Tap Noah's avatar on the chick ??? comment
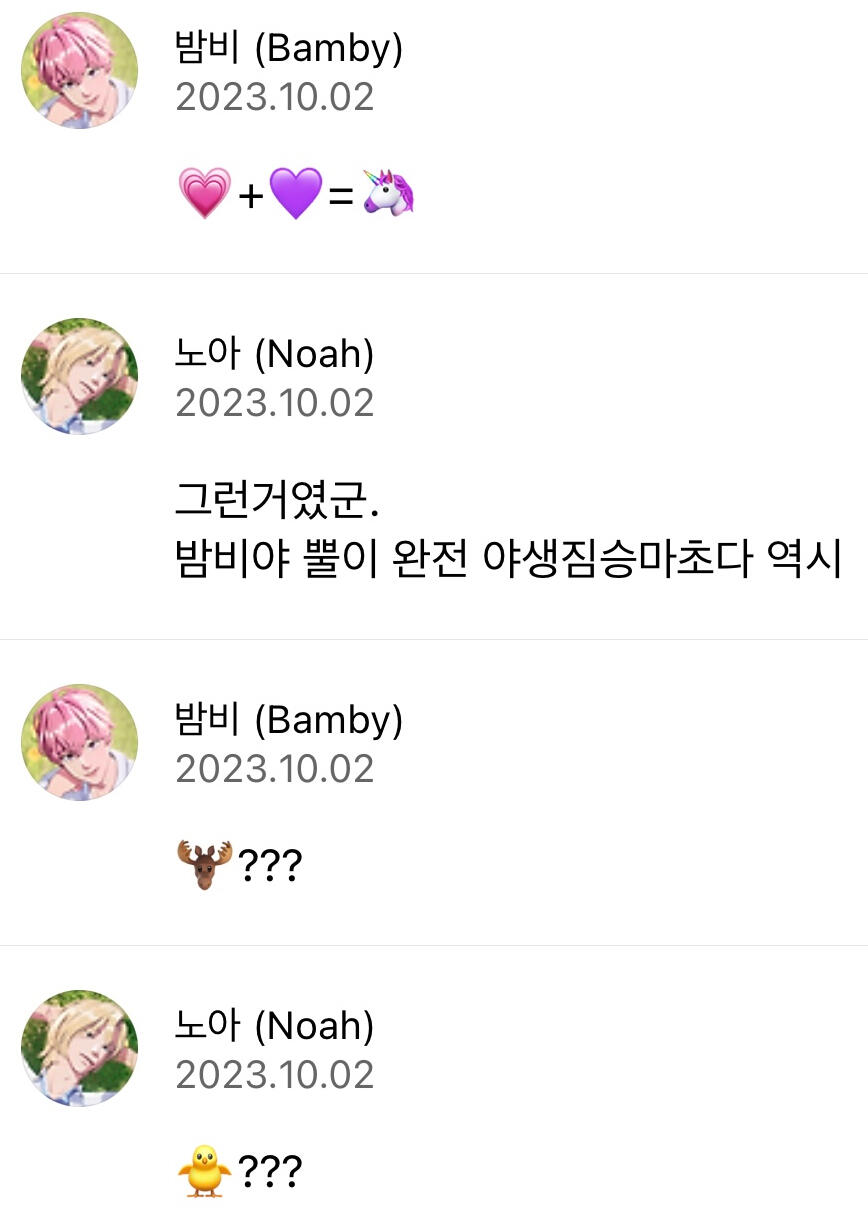This screenshot has height=1223, width=868. point(79,1048)
